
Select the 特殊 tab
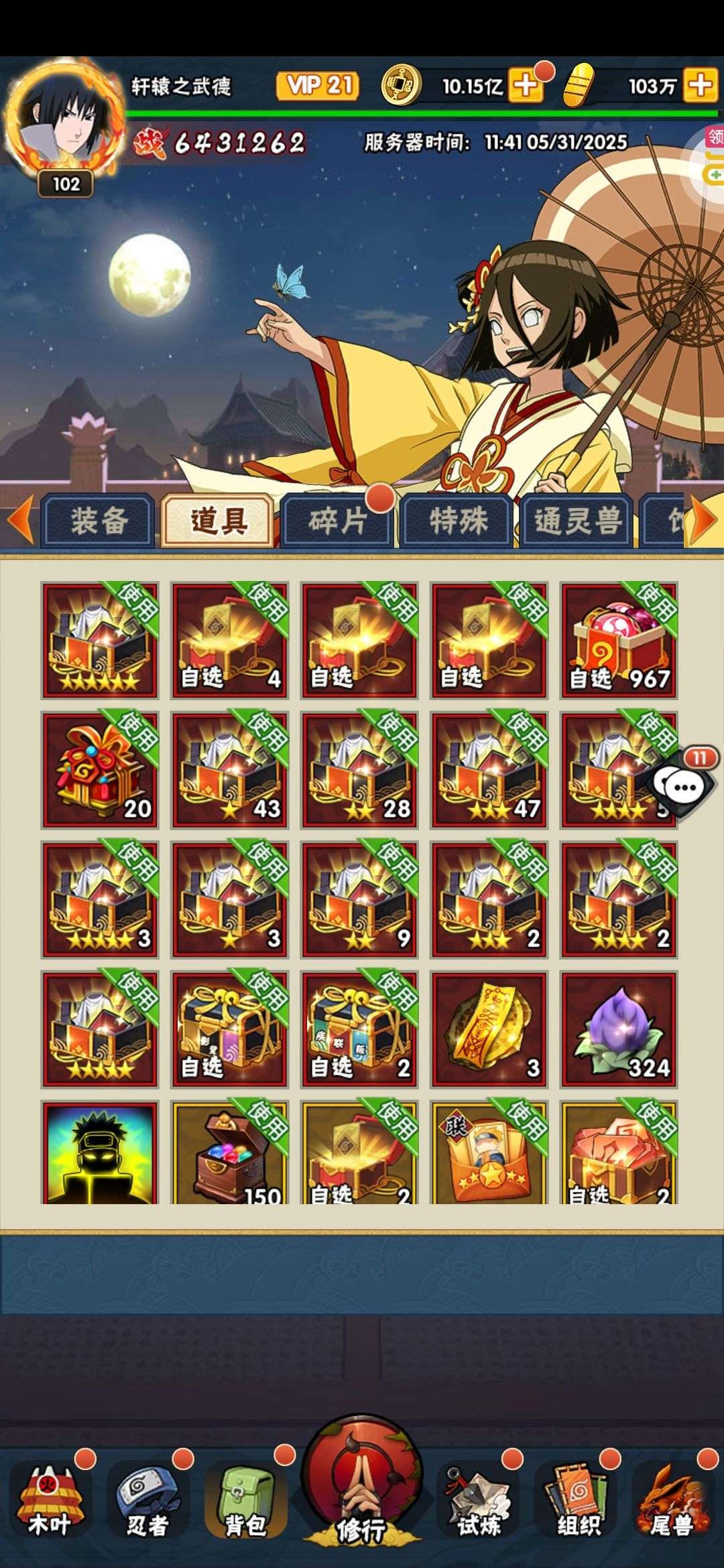(x=457, y=521)
